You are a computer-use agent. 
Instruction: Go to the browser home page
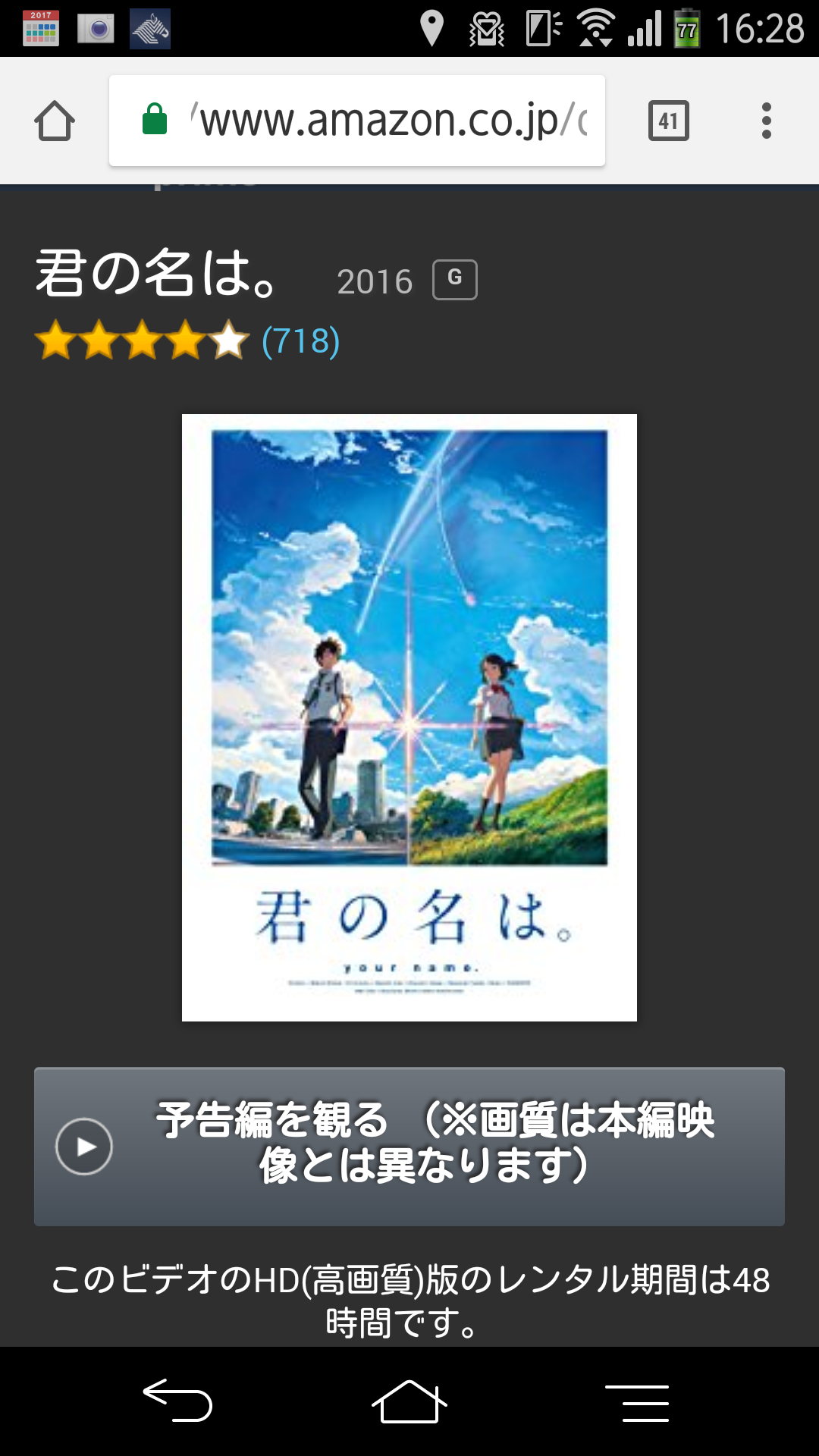[55, 121]
